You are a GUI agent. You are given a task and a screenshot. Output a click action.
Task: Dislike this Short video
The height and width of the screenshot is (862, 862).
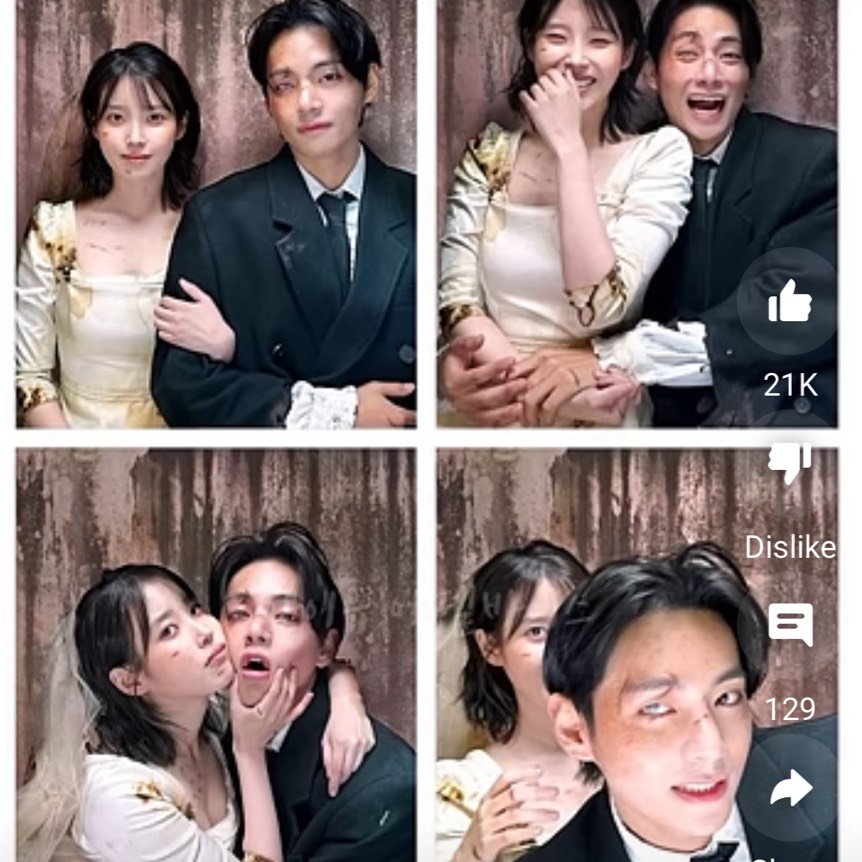click(790, 463)
